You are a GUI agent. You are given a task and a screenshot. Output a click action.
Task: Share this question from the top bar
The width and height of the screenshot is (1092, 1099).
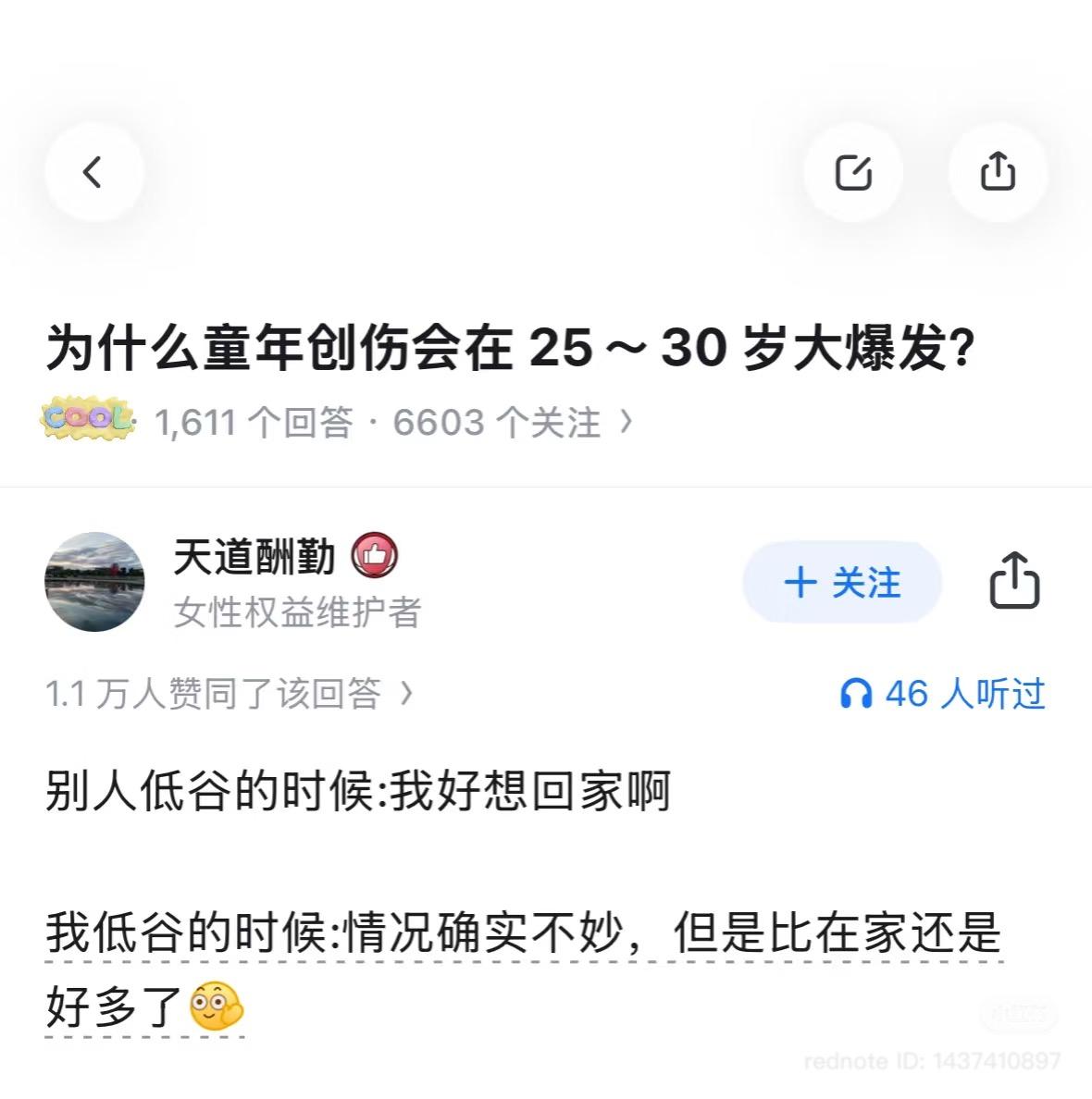tap(998, 172)
